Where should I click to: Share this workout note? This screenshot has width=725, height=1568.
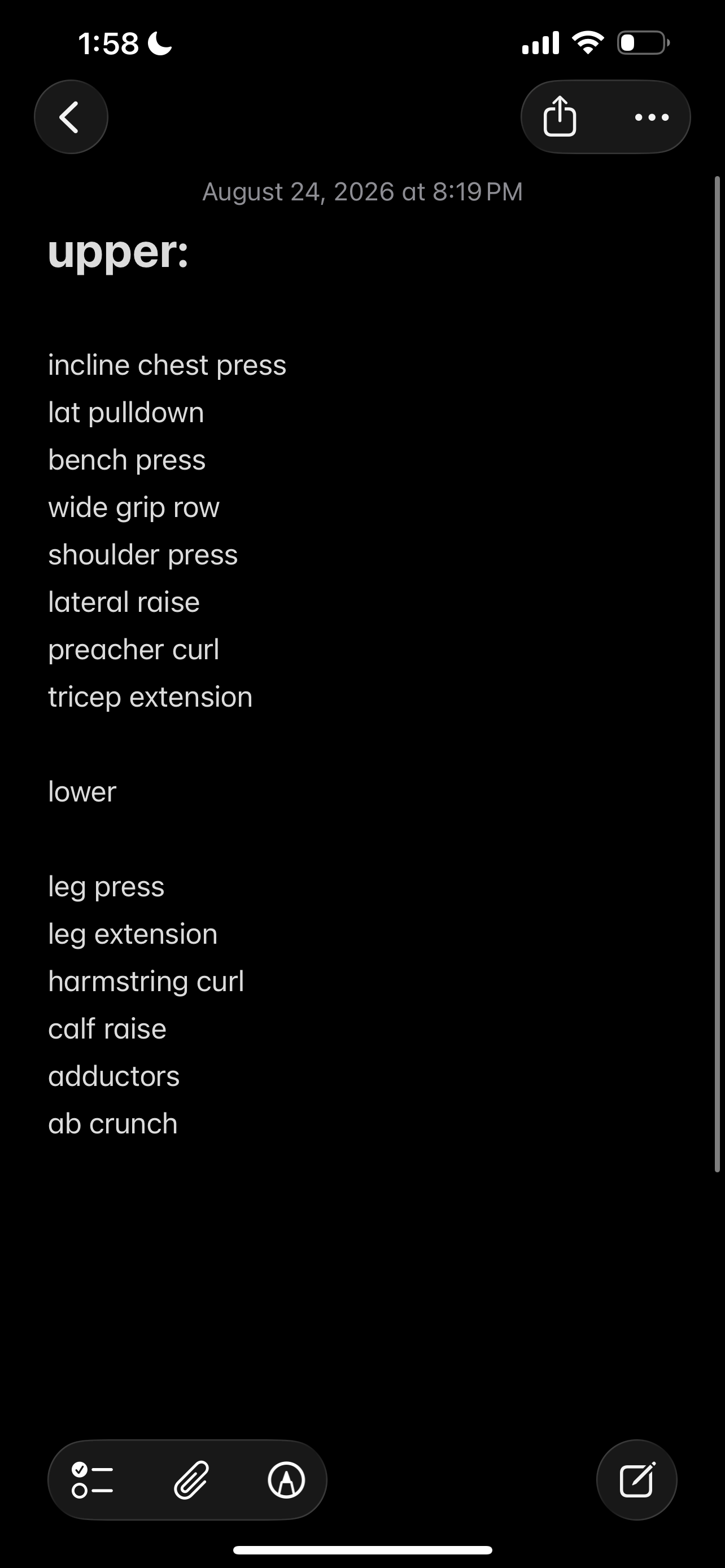point(560,117)
